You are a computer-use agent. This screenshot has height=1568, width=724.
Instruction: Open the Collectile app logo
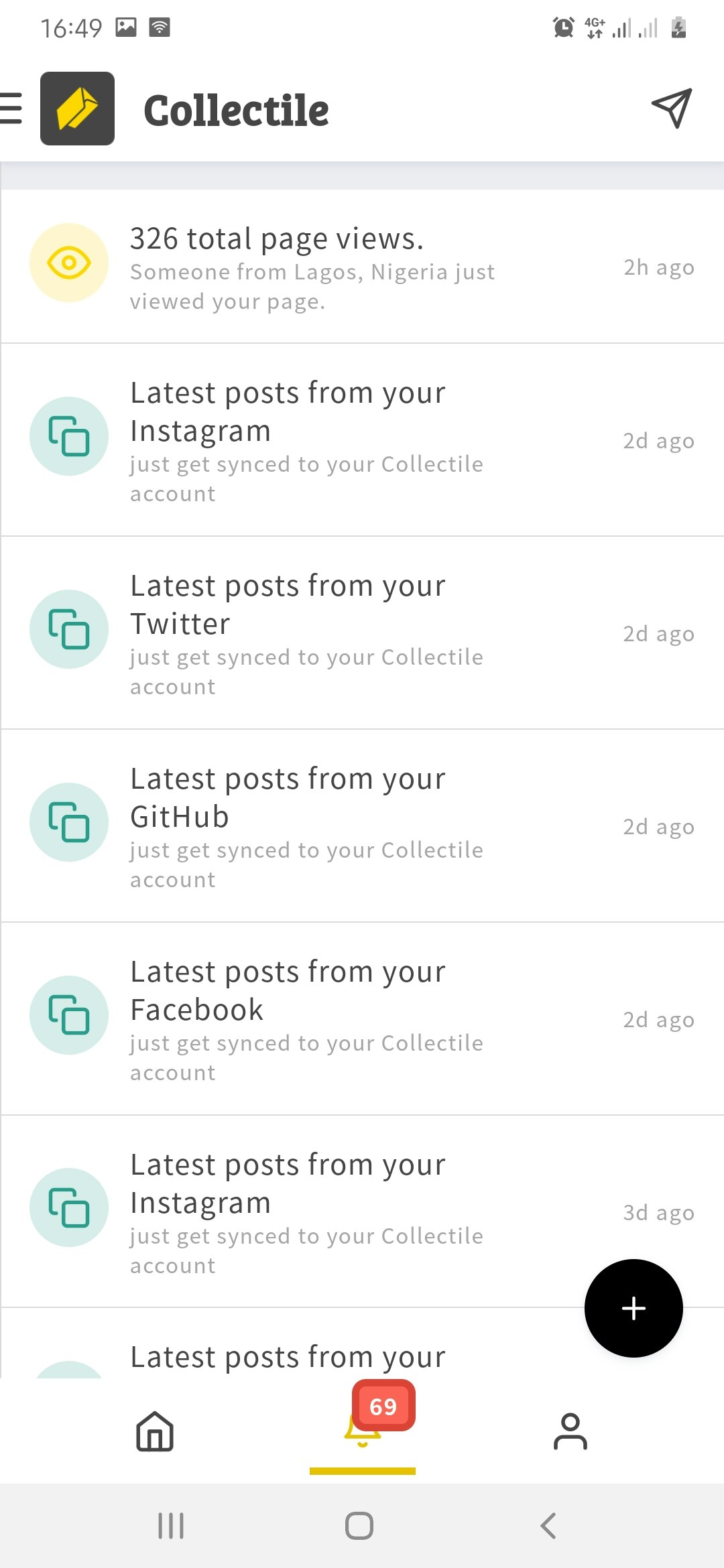(77, 109)
